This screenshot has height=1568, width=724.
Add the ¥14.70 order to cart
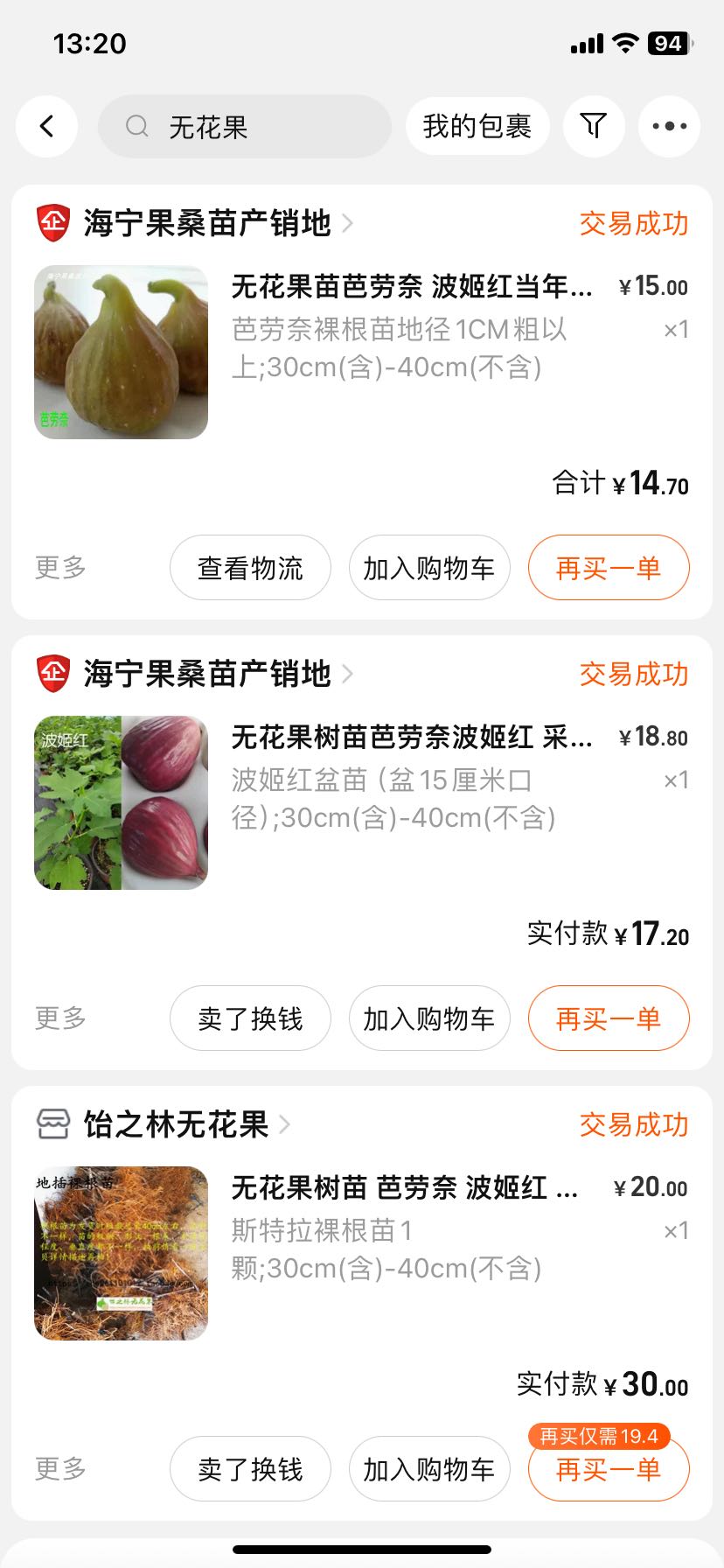click(429, 568)
